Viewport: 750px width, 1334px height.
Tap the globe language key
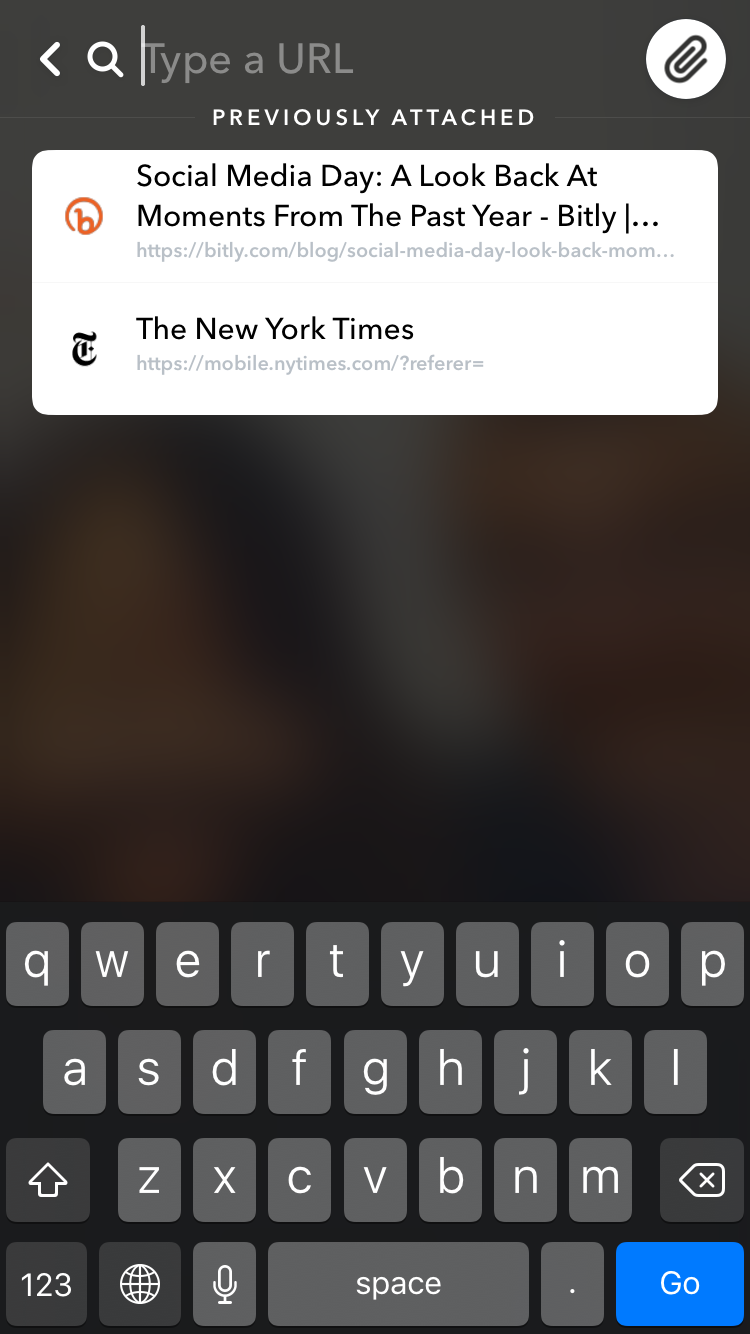(x=140, y=1284)
